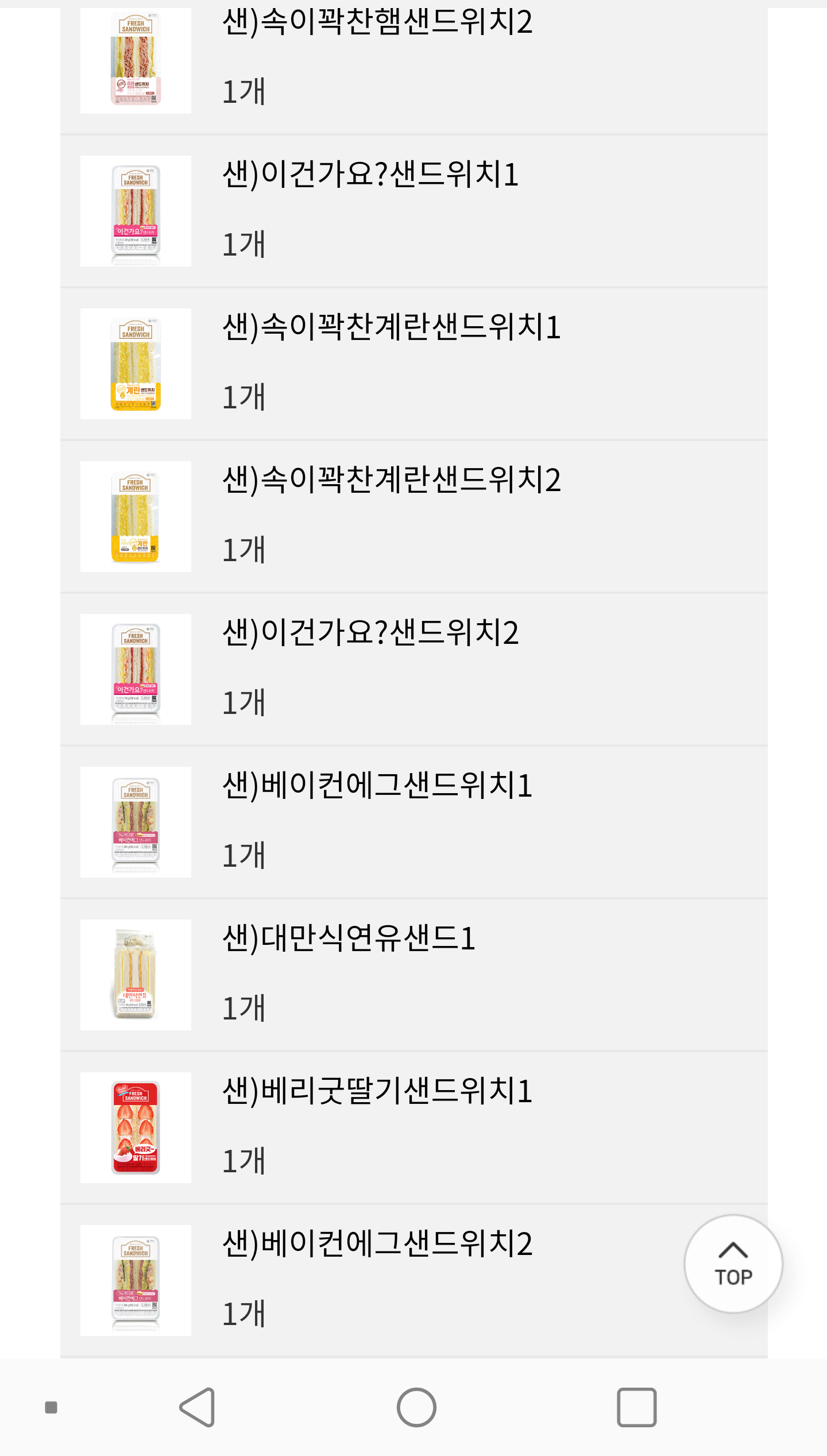827x1456 pixels.
Task: Select the 샌)대만식연유샌드1 sandwich
Action: pos(349,939)
